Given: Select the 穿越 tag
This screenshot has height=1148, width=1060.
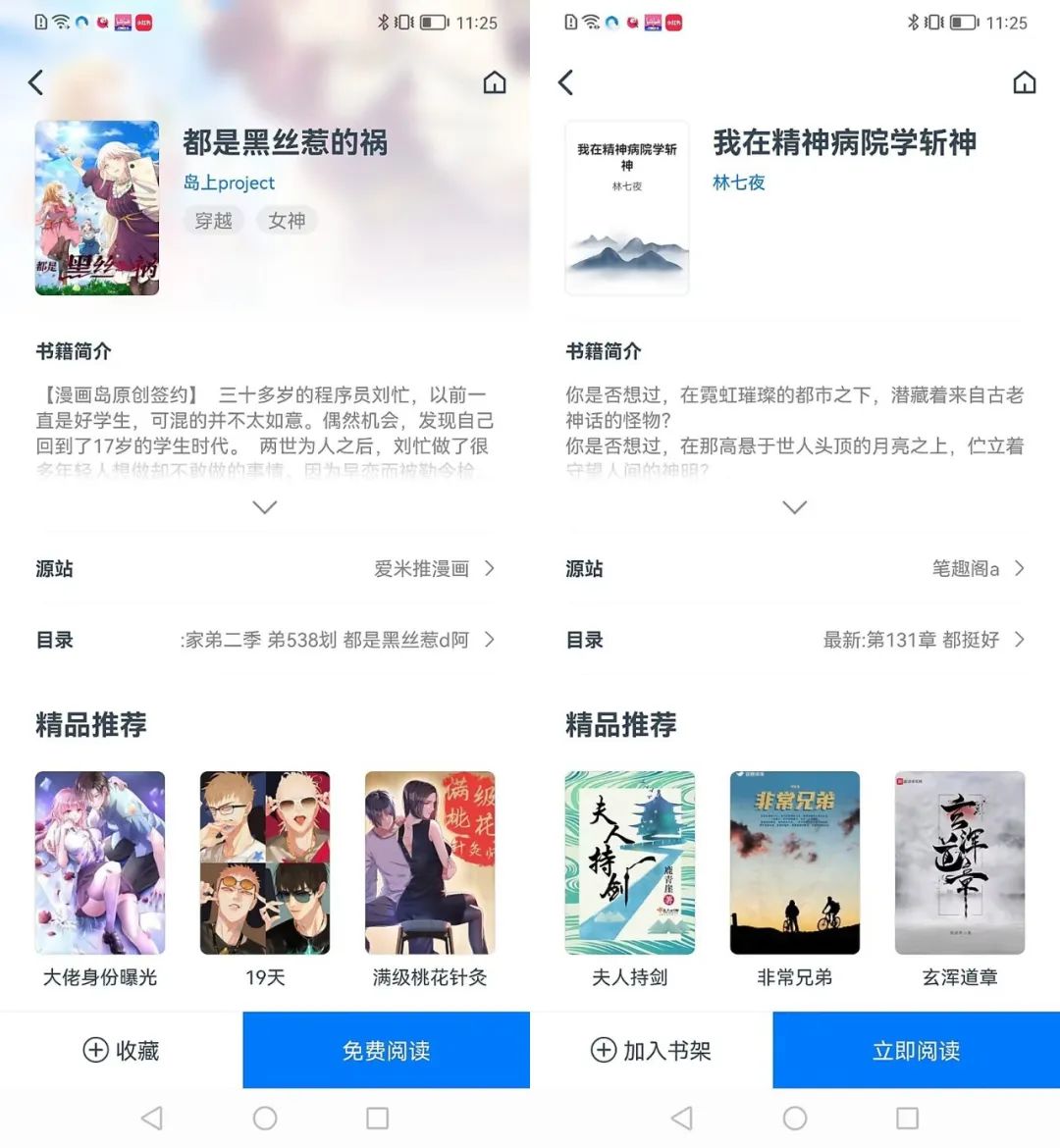Looking at the screenshot, I should tap(213, 221).
